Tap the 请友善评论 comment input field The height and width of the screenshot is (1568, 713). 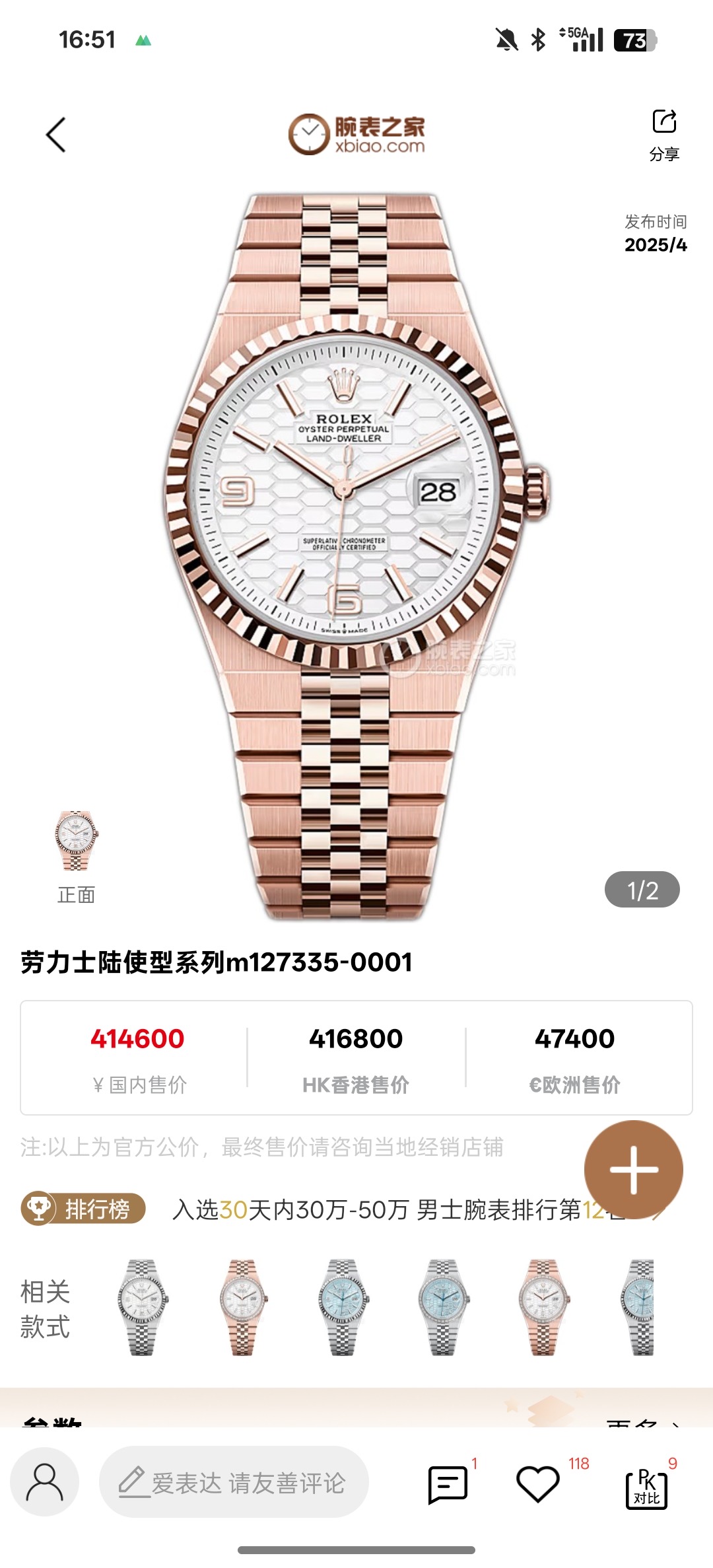point(234,1483)
